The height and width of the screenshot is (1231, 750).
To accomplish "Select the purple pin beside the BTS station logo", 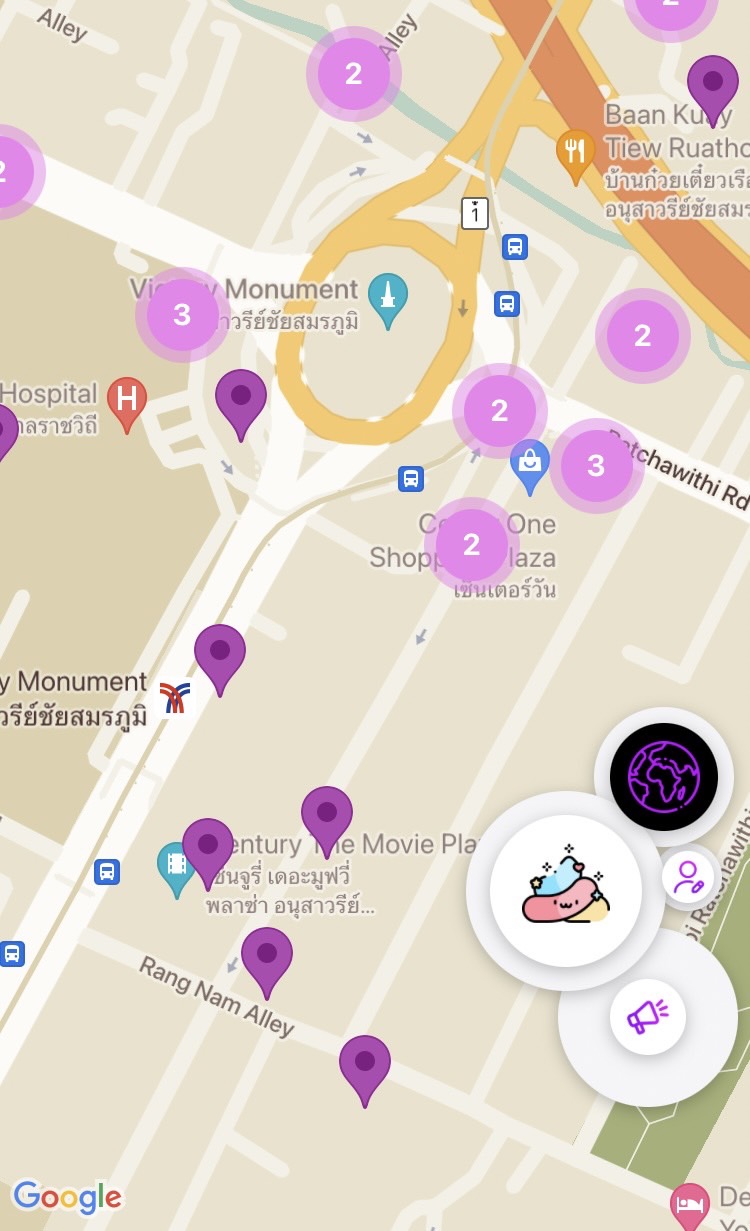I will coord(220,653).
